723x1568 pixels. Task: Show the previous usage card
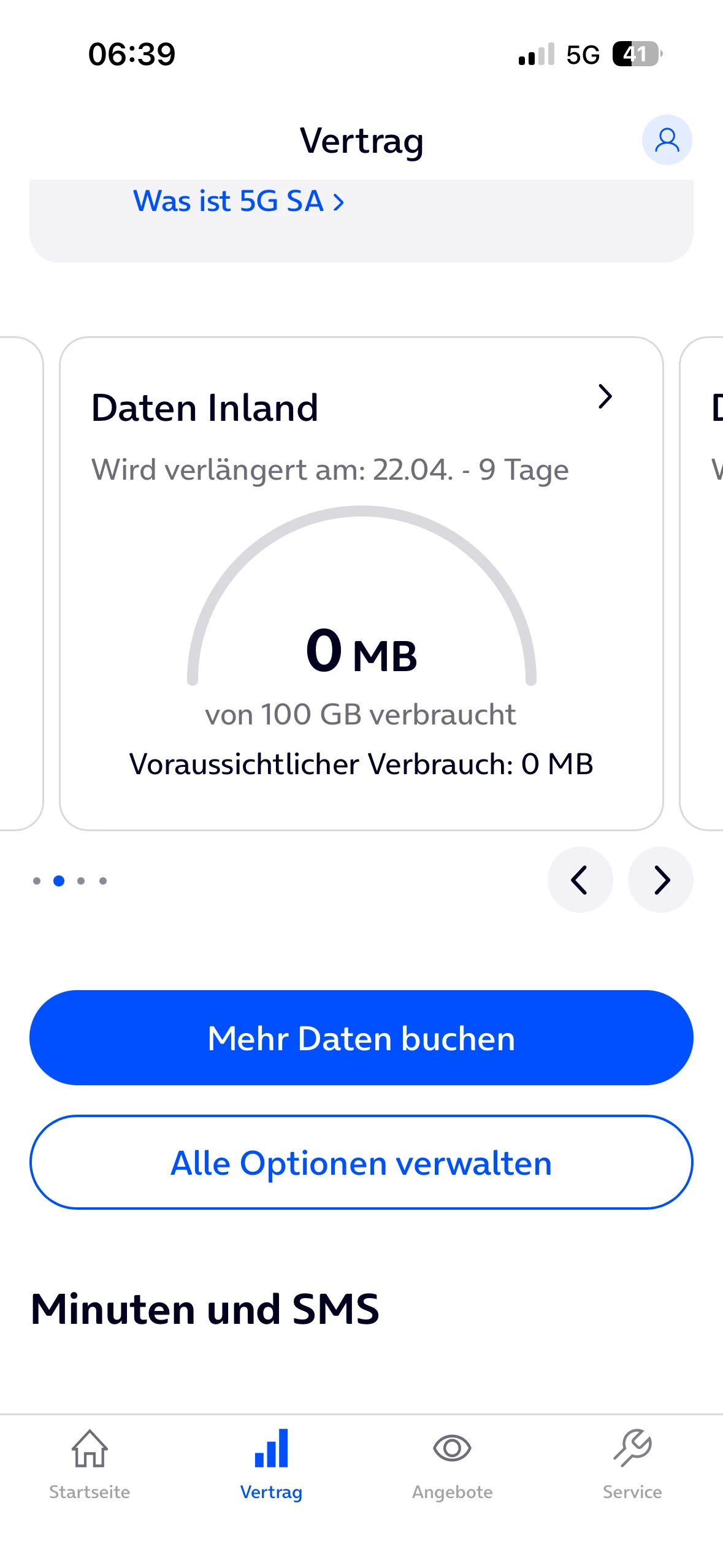tap(580, 880)
